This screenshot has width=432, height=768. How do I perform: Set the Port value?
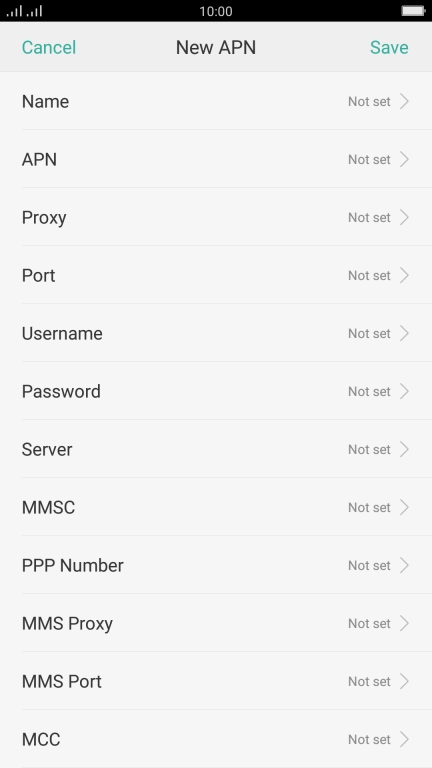point(216,275)
